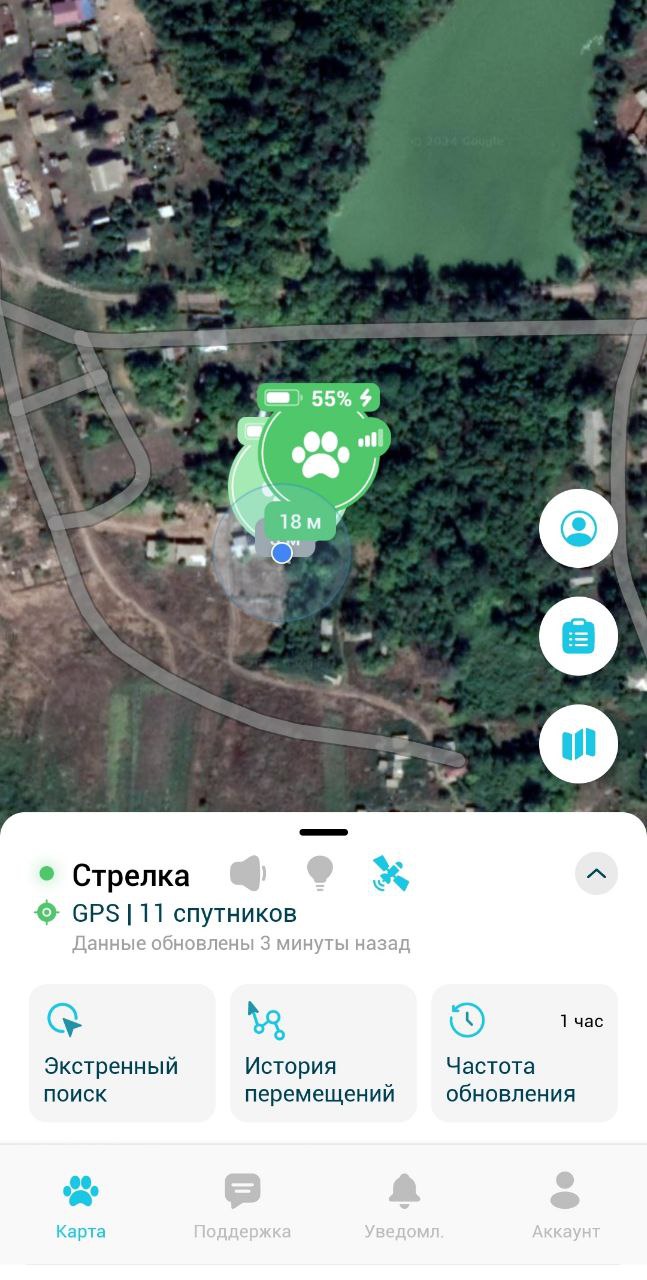The image size is (647, 1280).
Task: Open the user location round button
Action: [x=578, y=528]
